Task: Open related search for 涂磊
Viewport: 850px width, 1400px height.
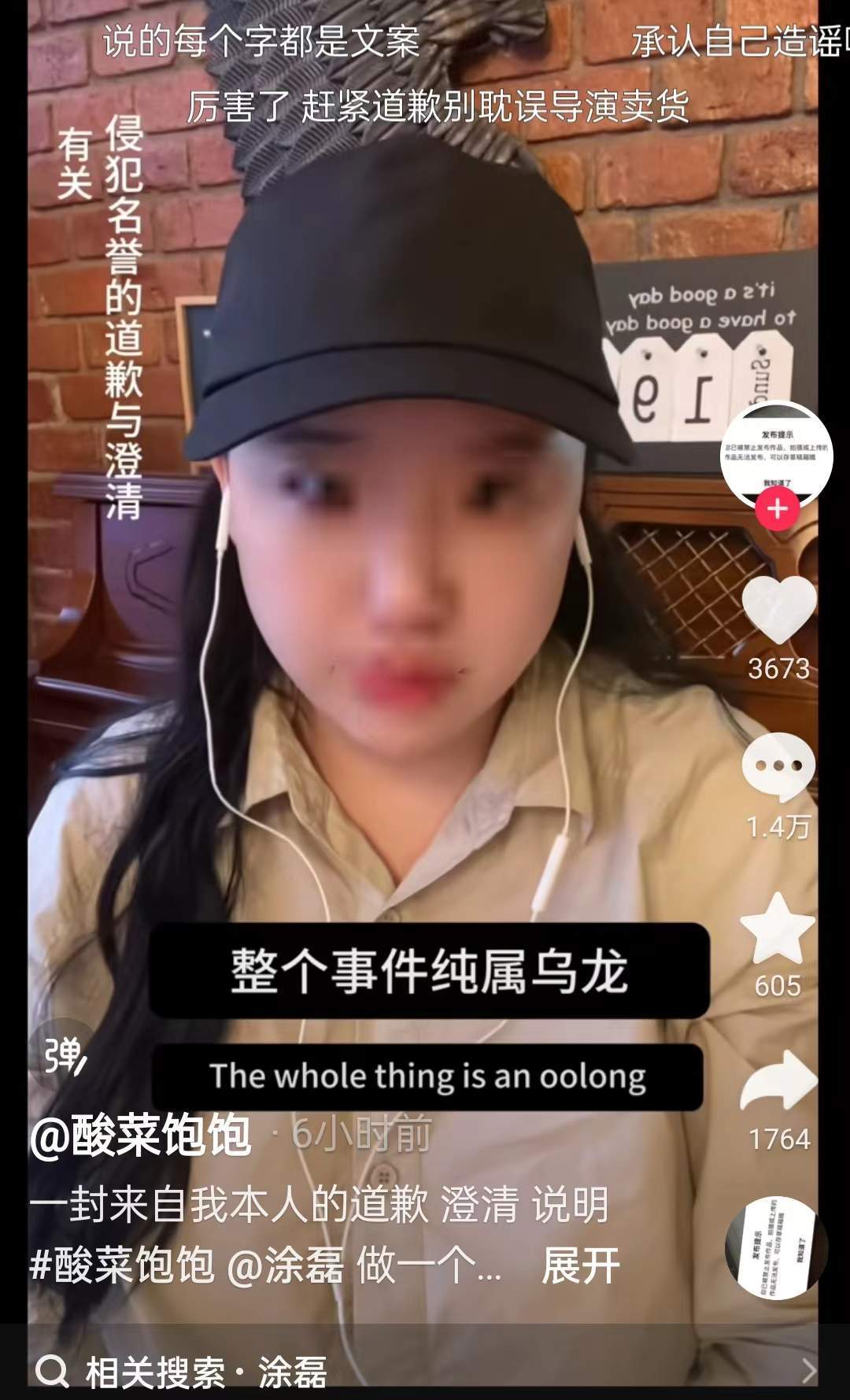Action: point(425,1372)
